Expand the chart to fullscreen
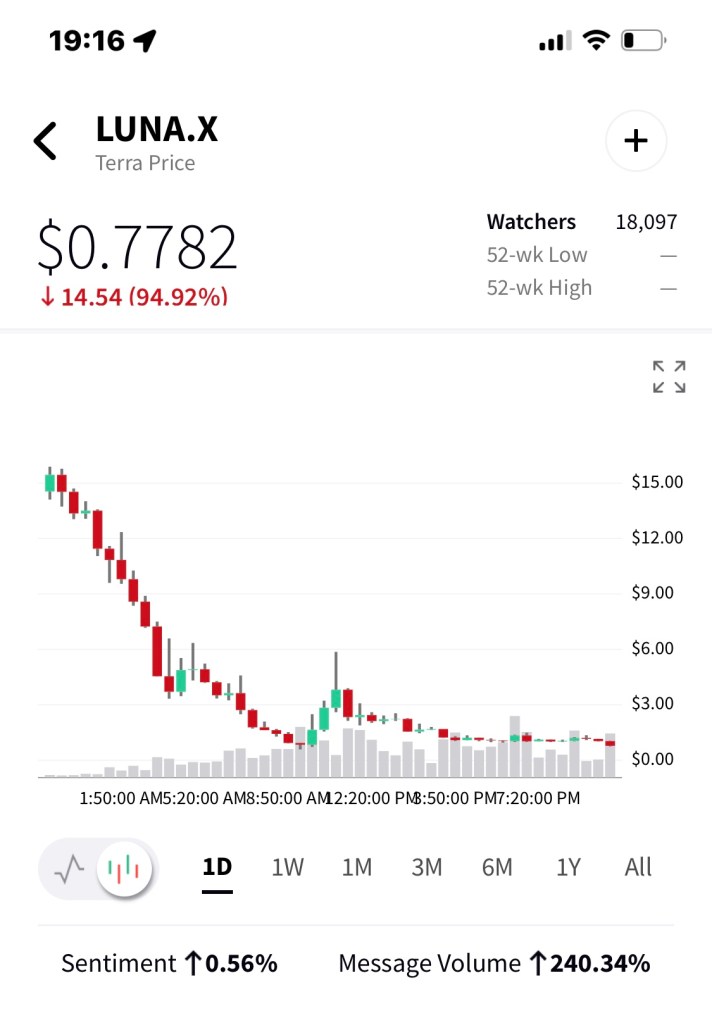The height and width of the screenshot is (1023, 712). [x=669, y=377]
